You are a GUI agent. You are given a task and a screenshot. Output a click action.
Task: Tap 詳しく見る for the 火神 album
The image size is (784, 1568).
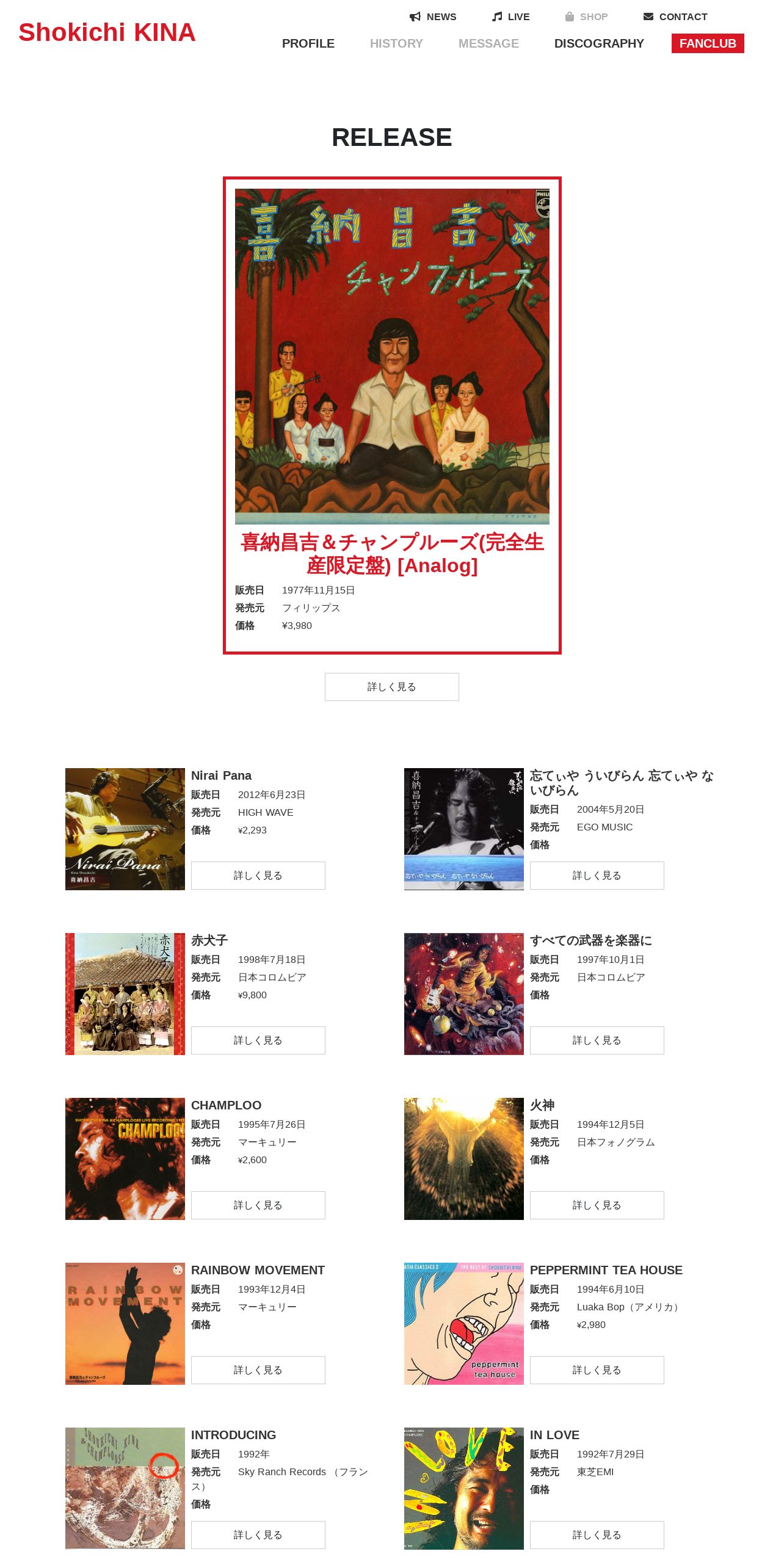(x=597, y=1205)
